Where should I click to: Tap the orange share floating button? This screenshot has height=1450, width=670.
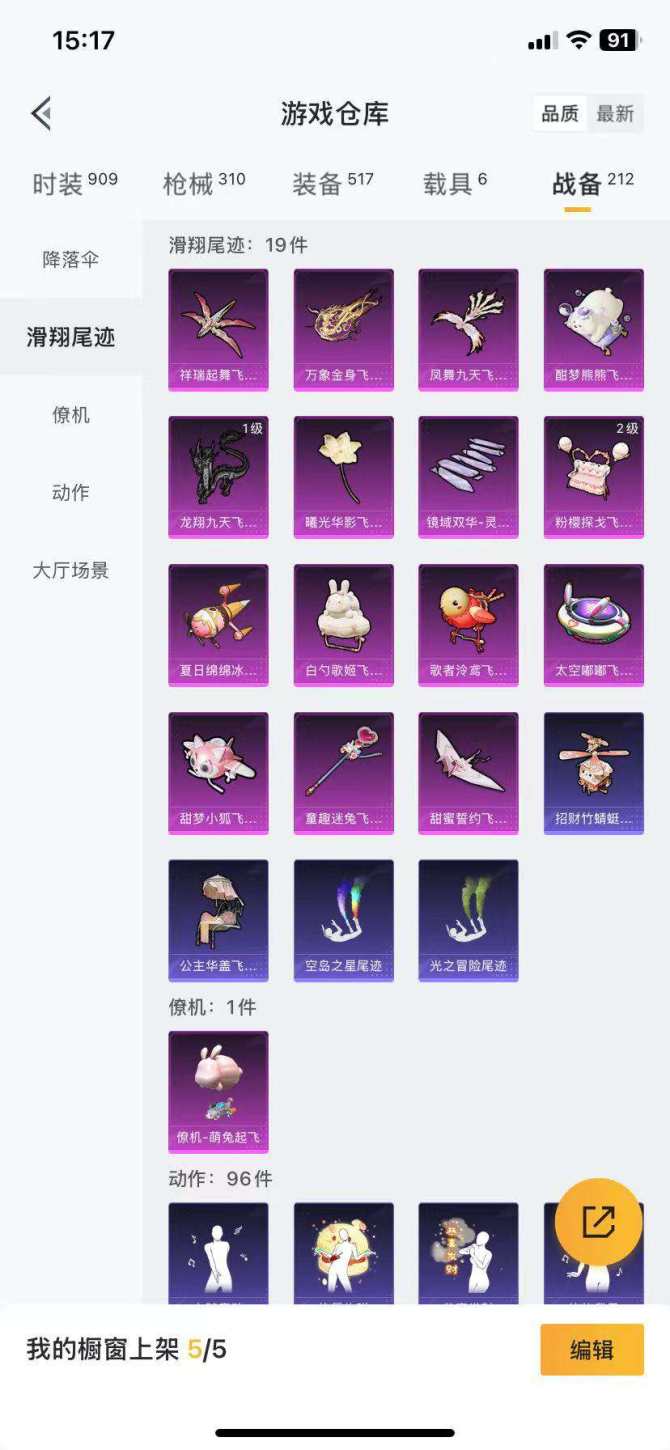(x=598, y=1222)
